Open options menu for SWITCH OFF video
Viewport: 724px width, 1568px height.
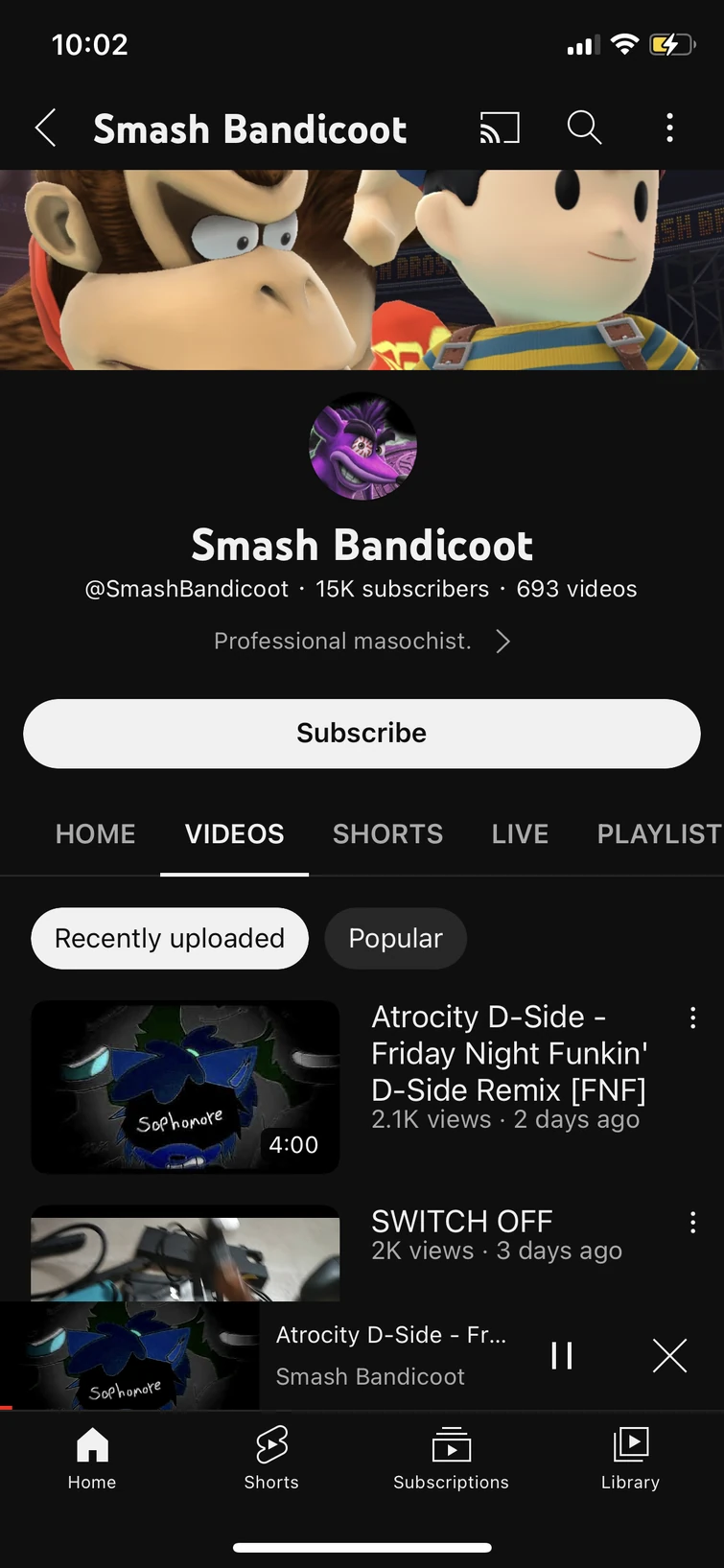tap(692, 1222)
